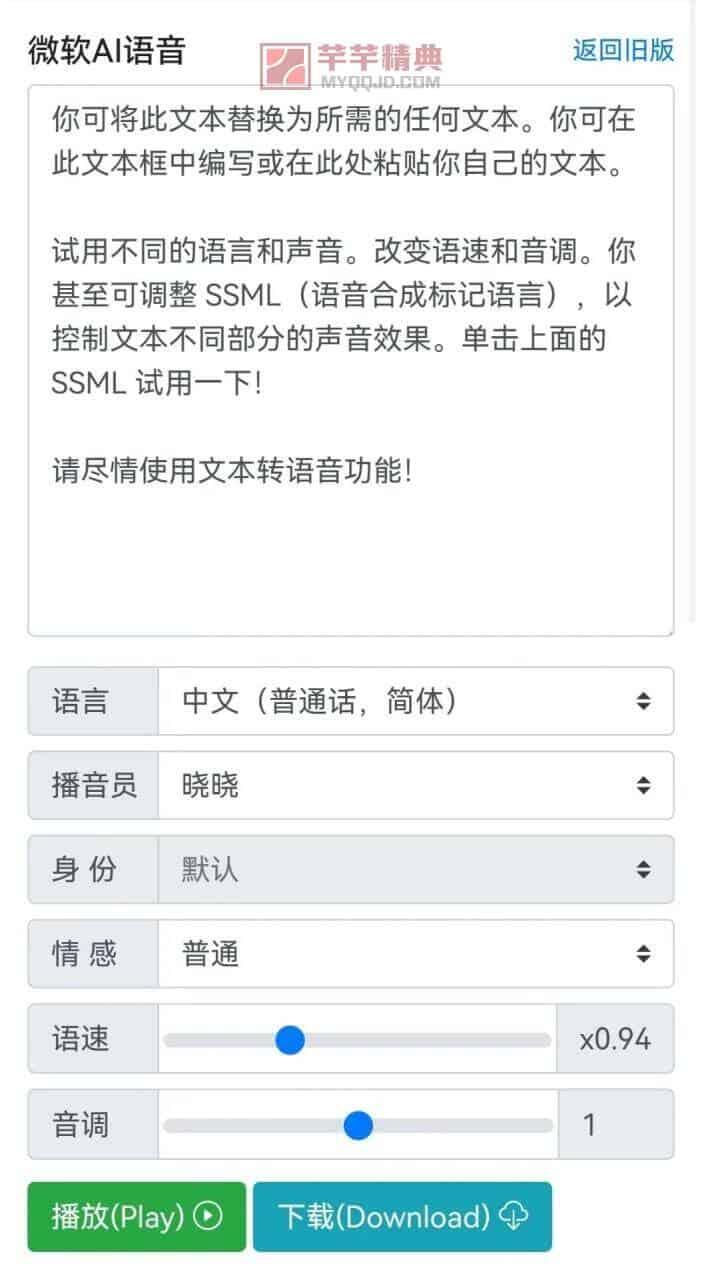
Task: Tap the 音调 pitch slider
Action: point(357,1125)
